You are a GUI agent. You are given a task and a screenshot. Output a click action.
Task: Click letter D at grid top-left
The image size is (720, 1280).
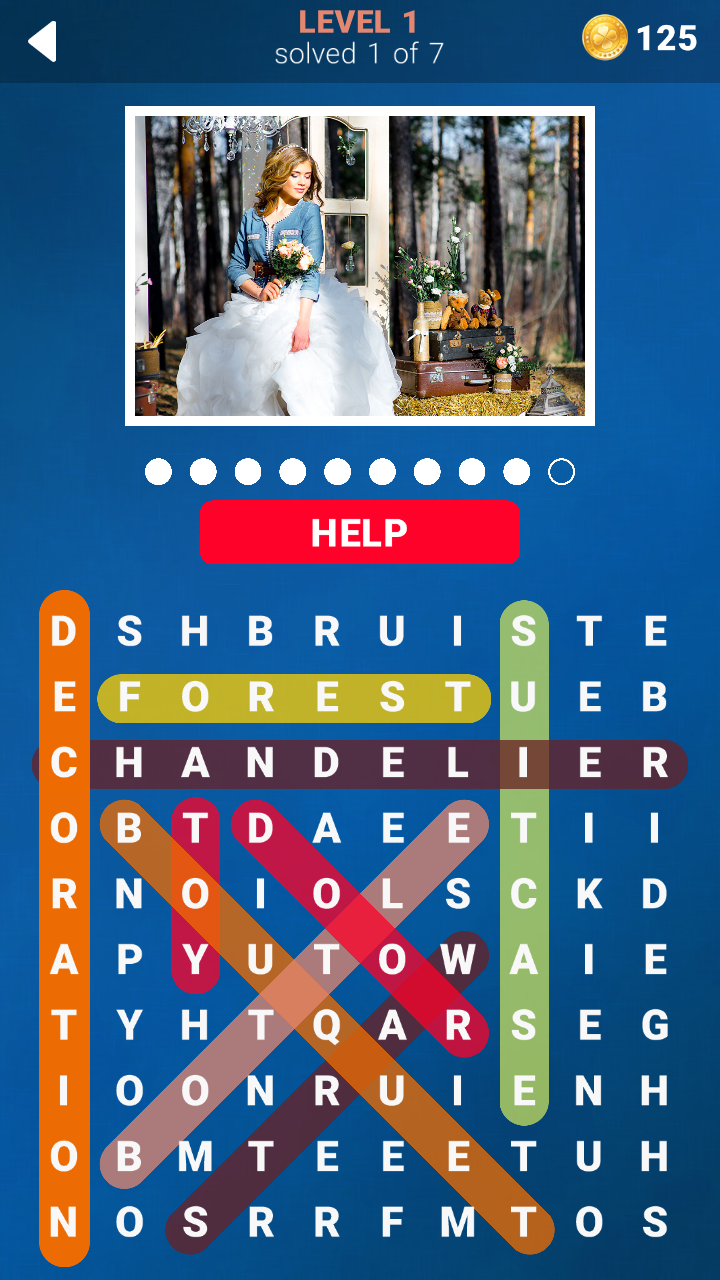pyautogui.click(x=65, y=632)
